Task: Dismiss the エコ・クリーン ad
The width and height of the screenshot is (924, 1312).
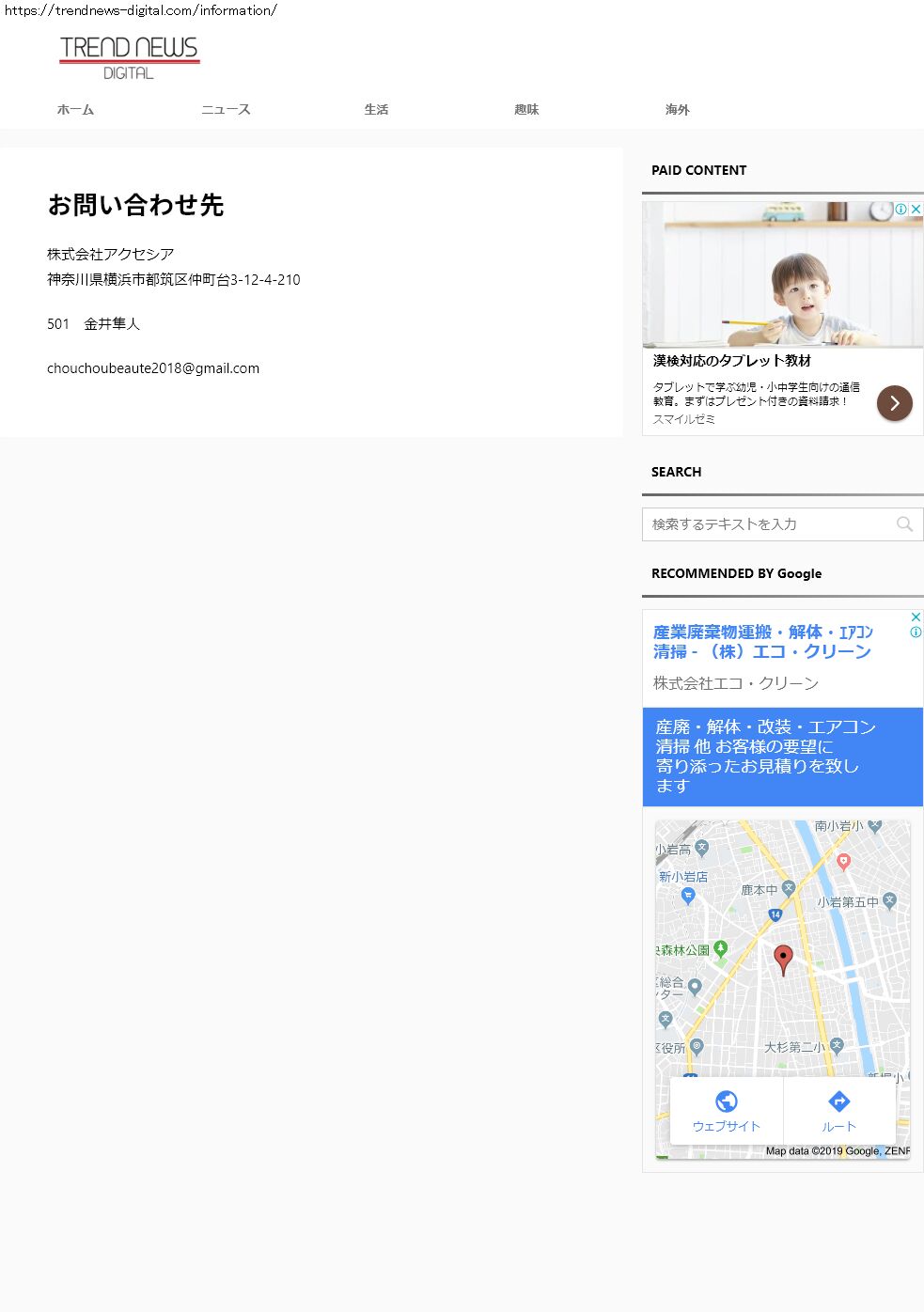Action: 916,617
